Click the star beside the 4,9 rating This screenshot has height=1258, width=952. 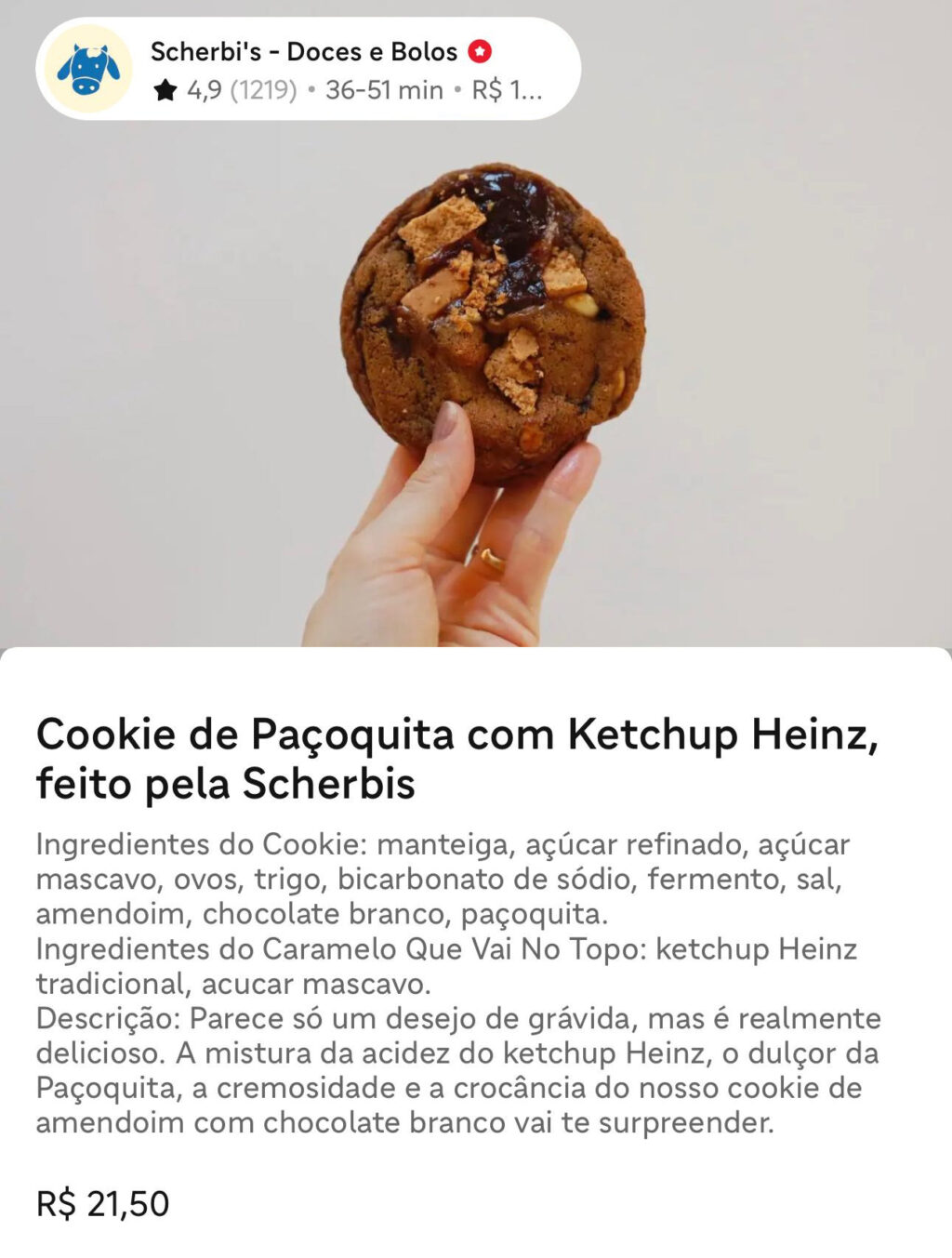point(166,92)
